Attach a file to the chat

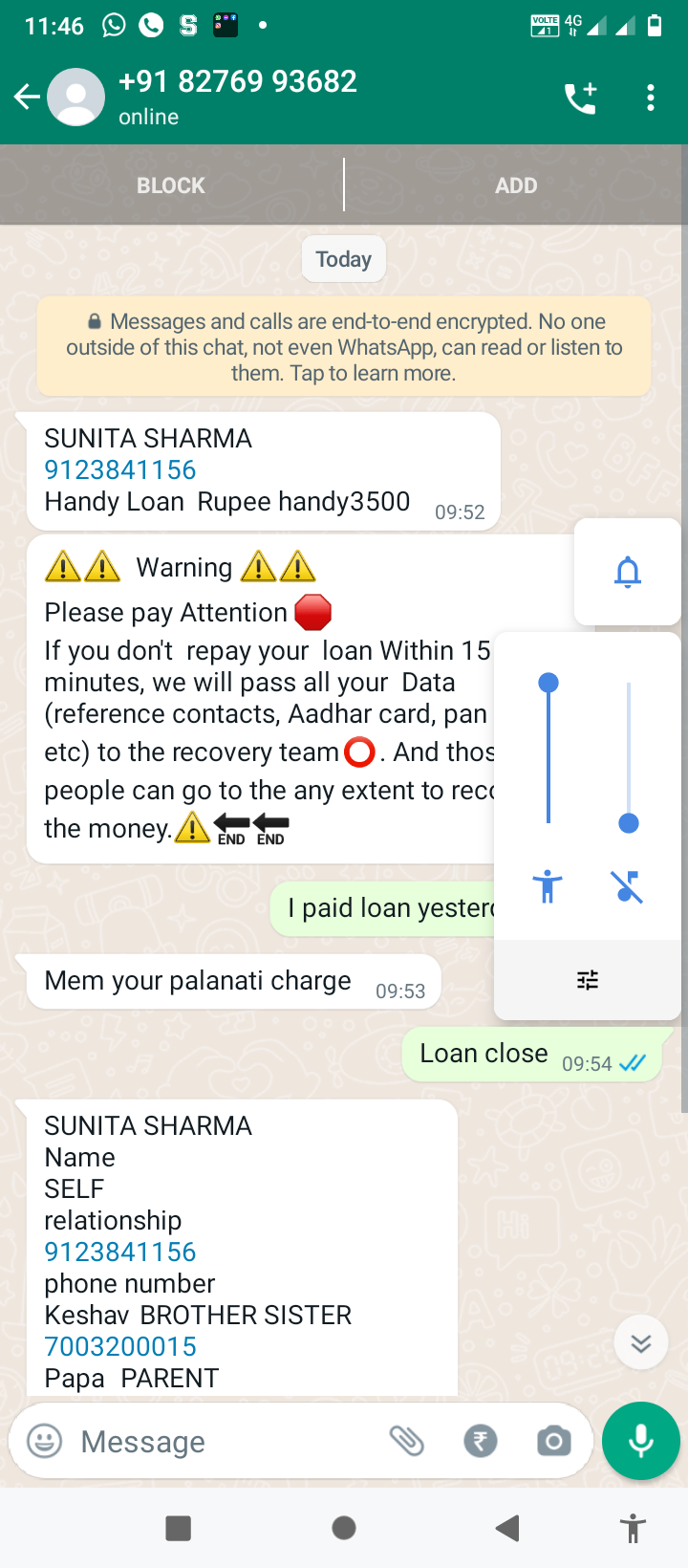406,1441
